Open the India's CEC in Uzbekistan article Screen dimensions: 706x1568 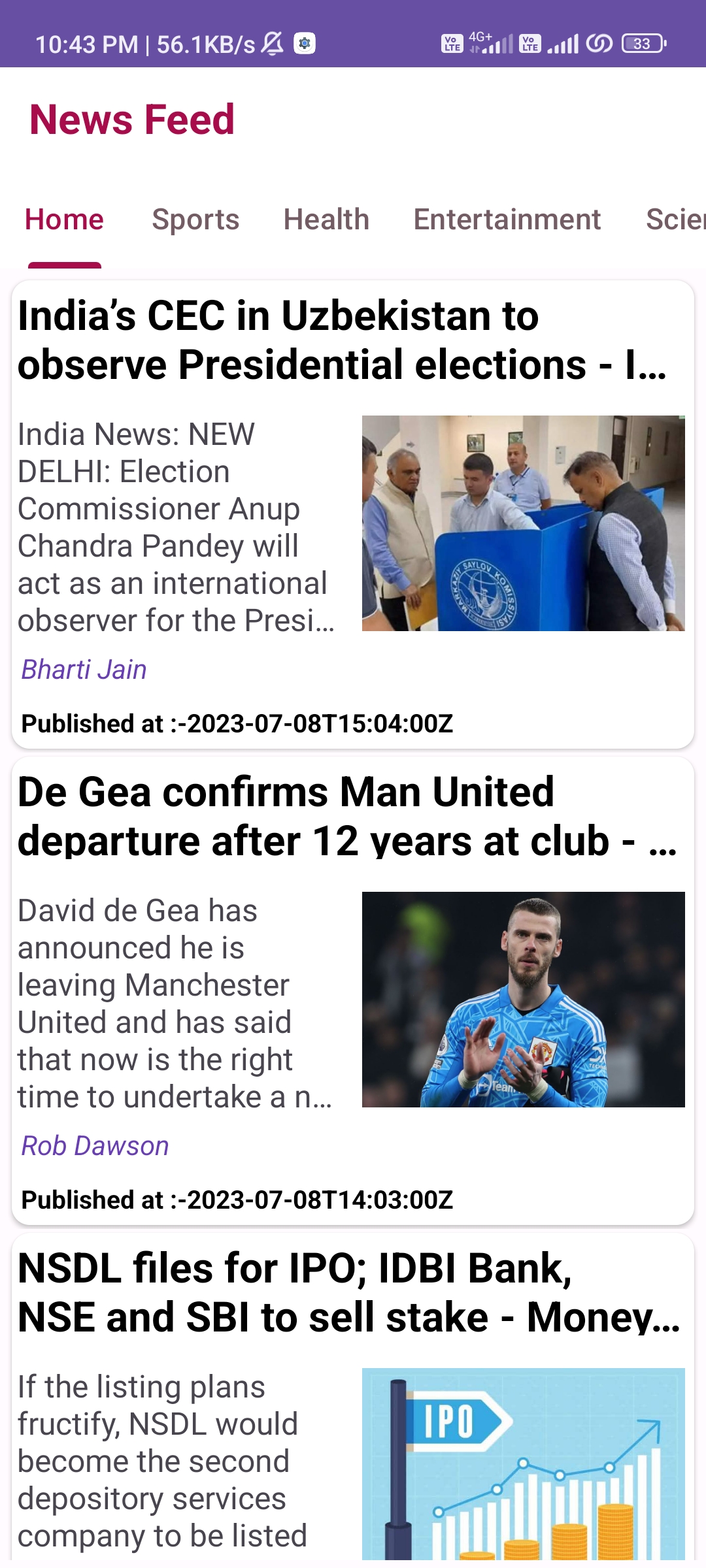tap(342, 340)
